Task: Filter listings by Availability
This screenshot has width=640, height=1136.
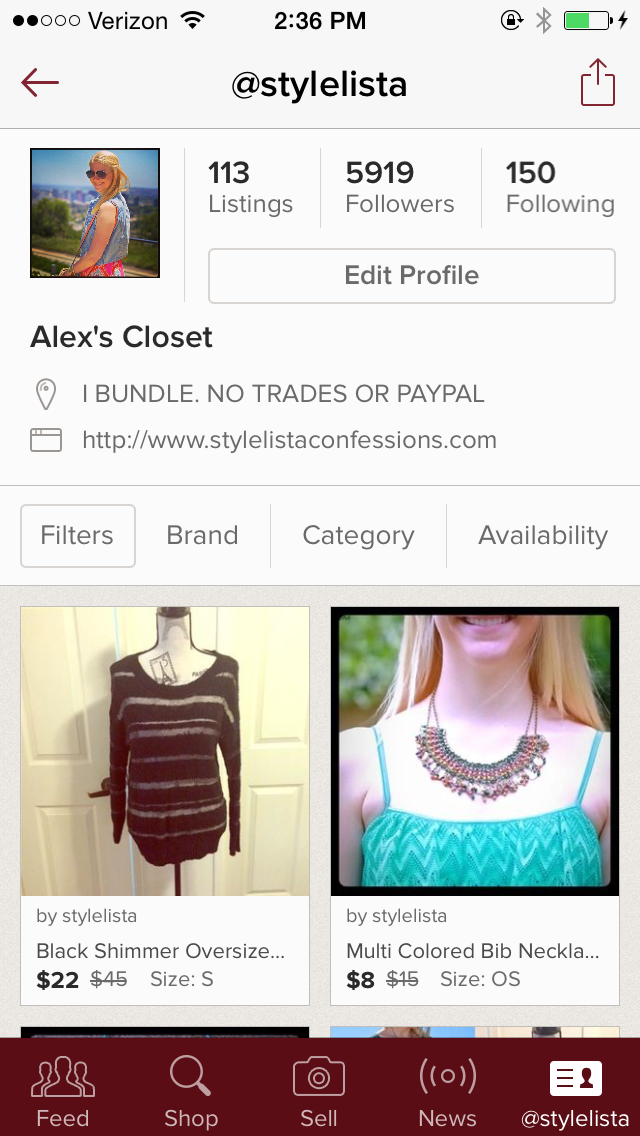Action: pyautogui.click(x=543, y=535)
